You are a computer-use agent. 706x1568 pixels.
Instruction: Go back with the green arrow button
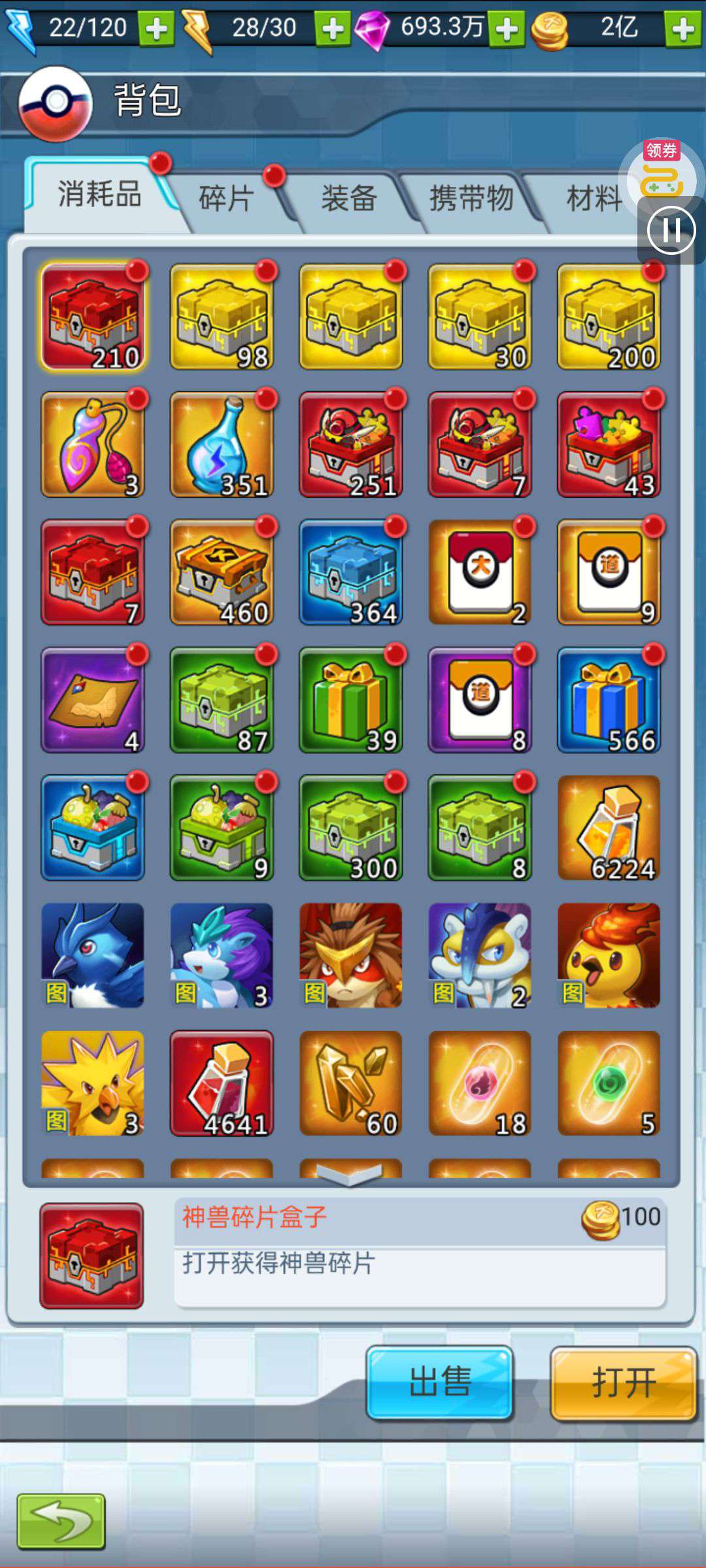pyautogui.click(x=61, y=1522)
